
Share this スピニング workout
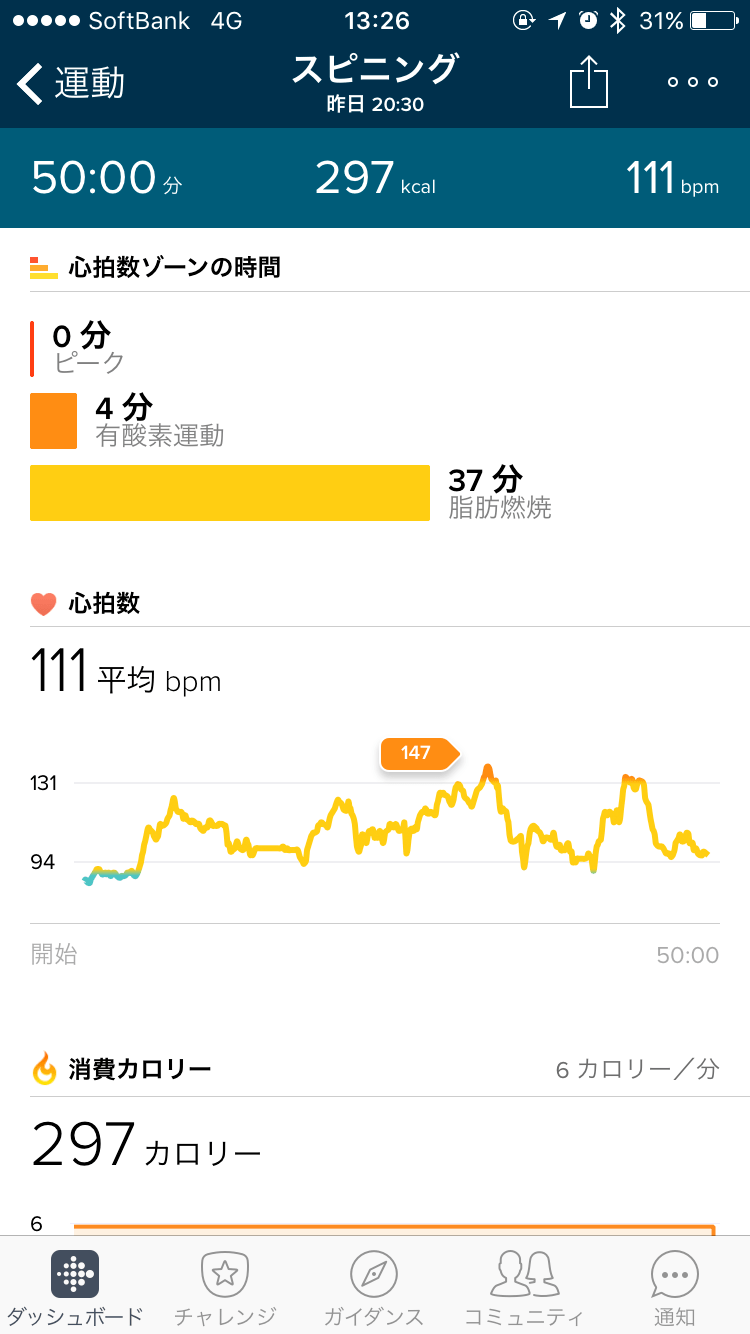pos(589,82)
